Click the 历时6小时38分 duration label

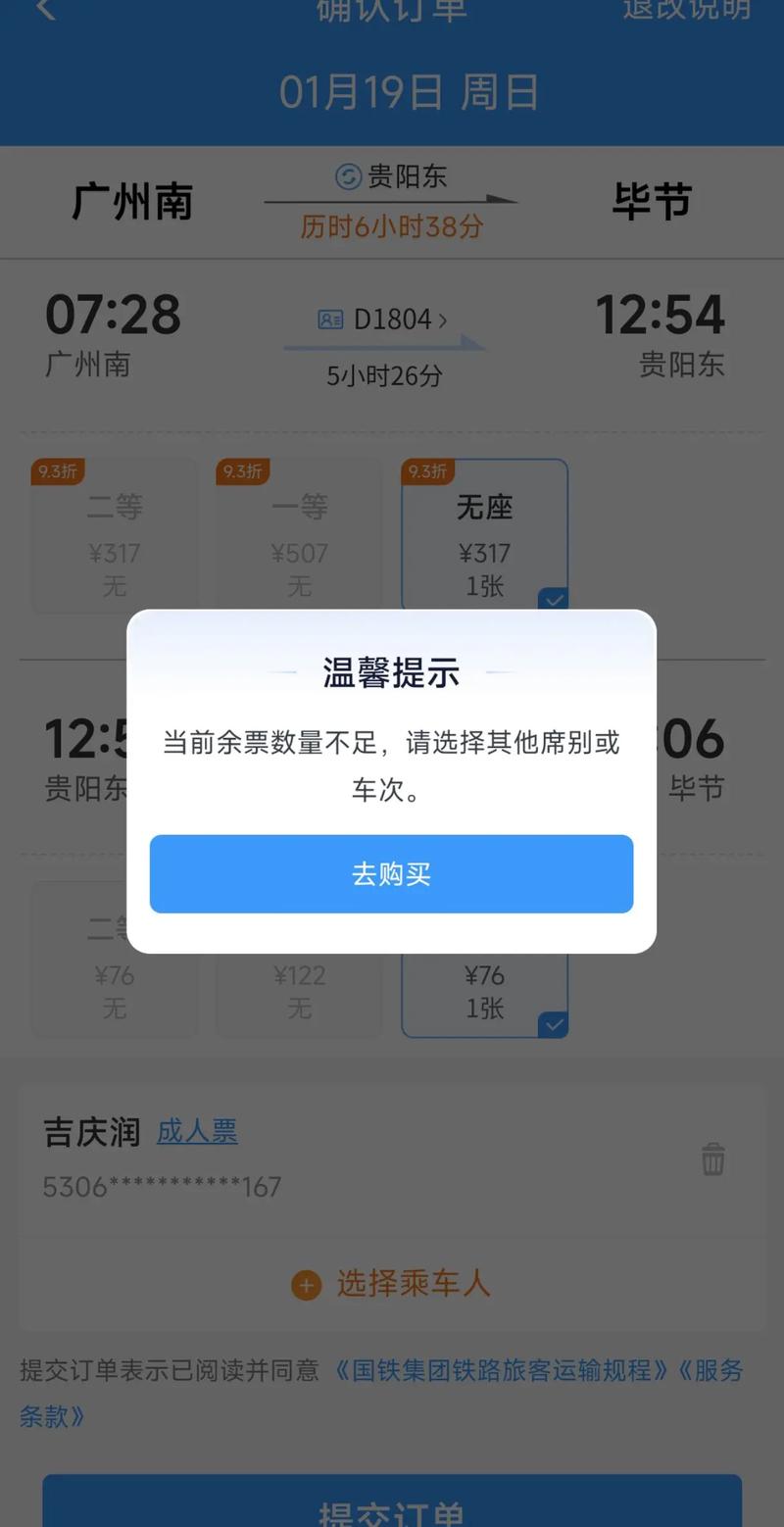(x=391, y=224)
